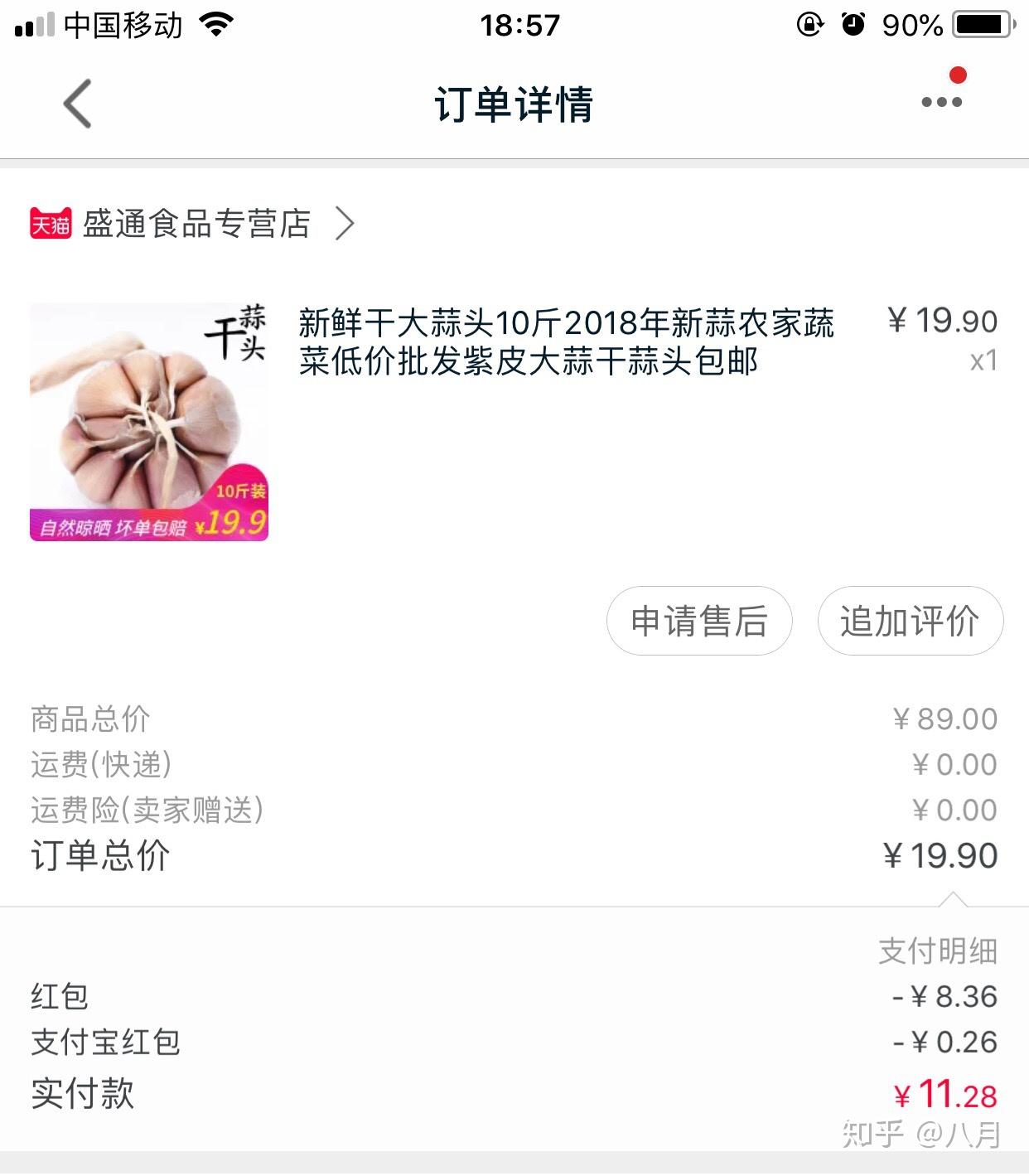Select the 红包 discount row showing -¥8.36
The height and width of the screenshot is (1176, 1029).
514,997
